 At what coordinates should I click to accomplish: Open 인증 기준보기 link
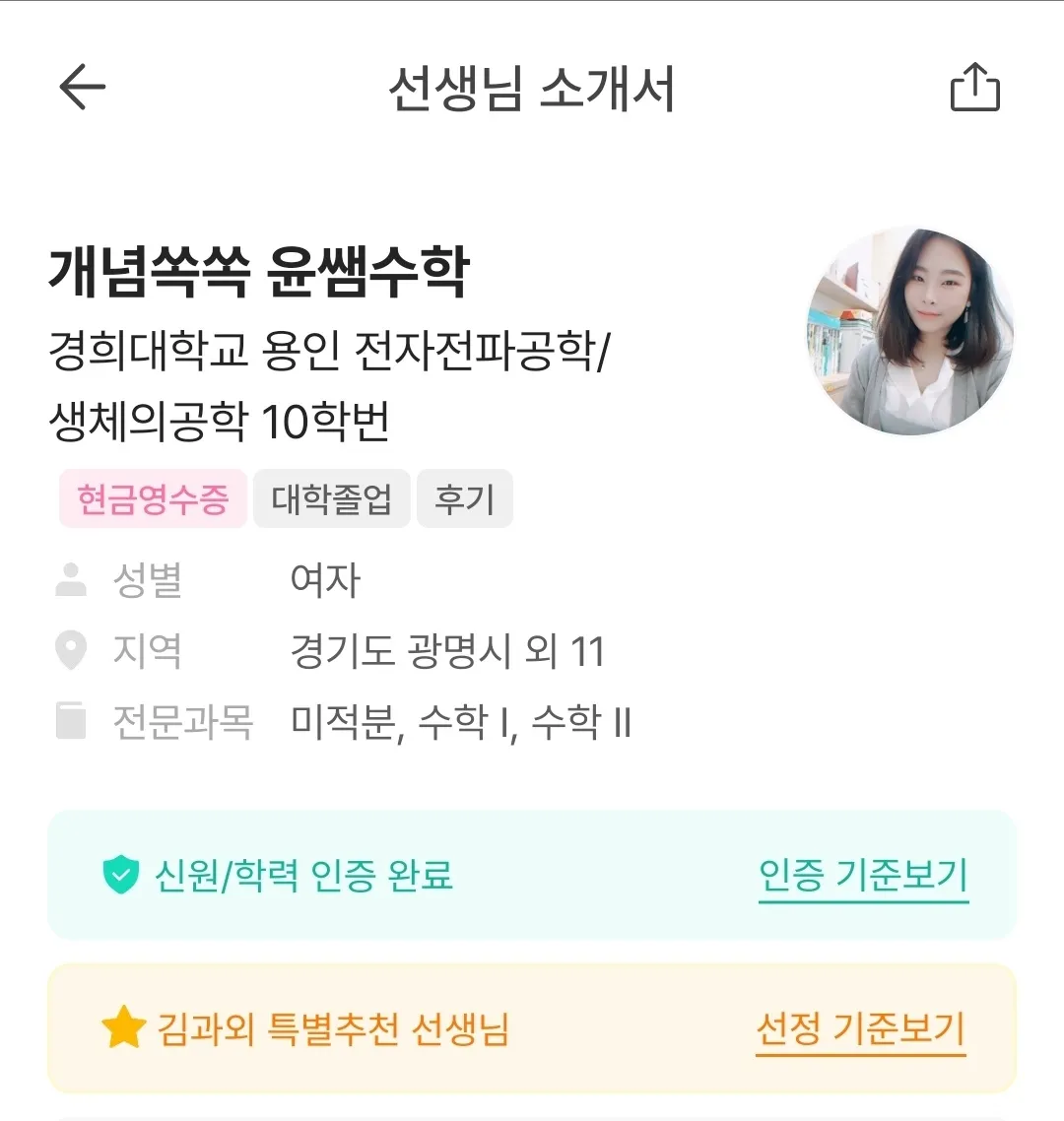pos(864,875)
